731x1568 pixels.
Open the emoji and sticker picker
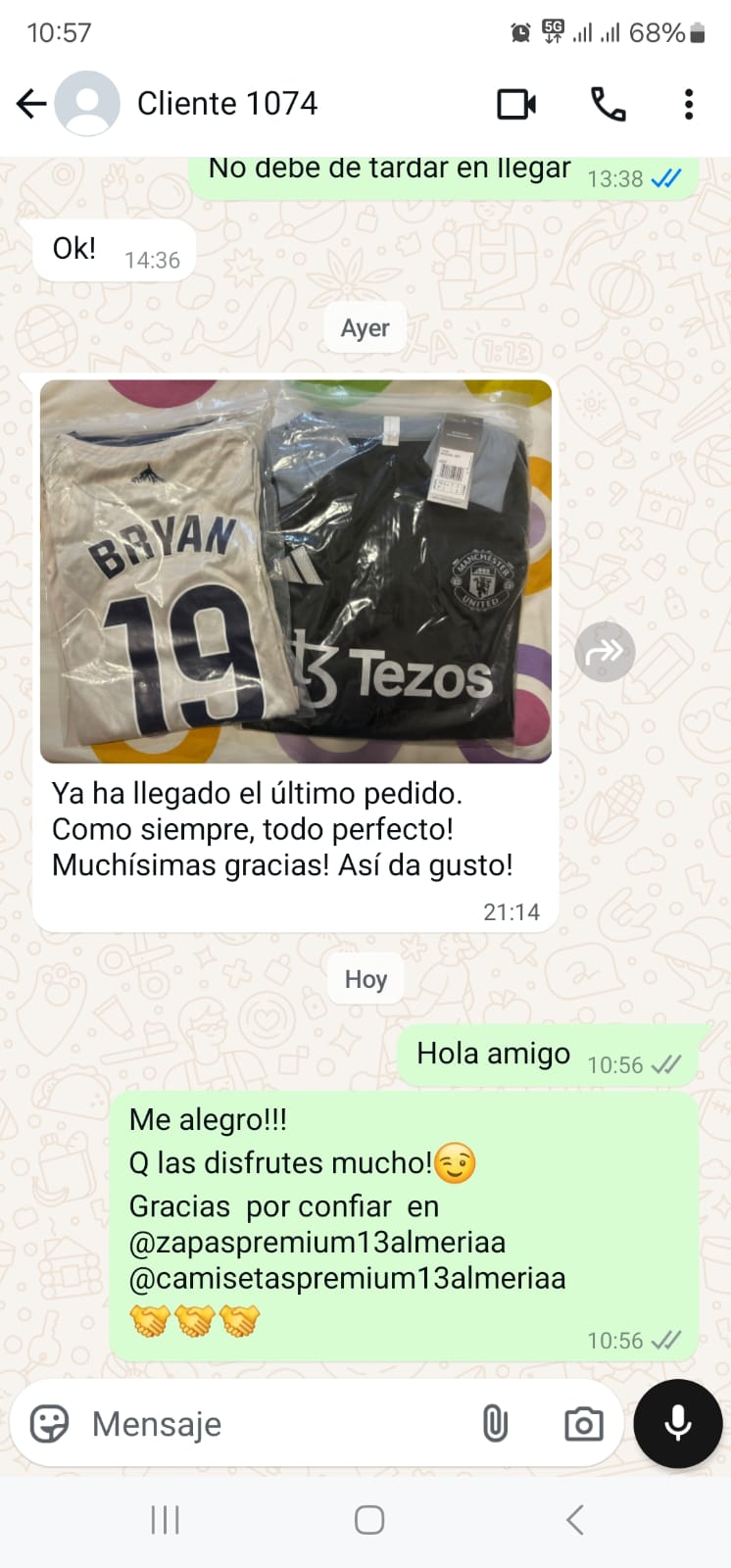tap(49, 1424)
